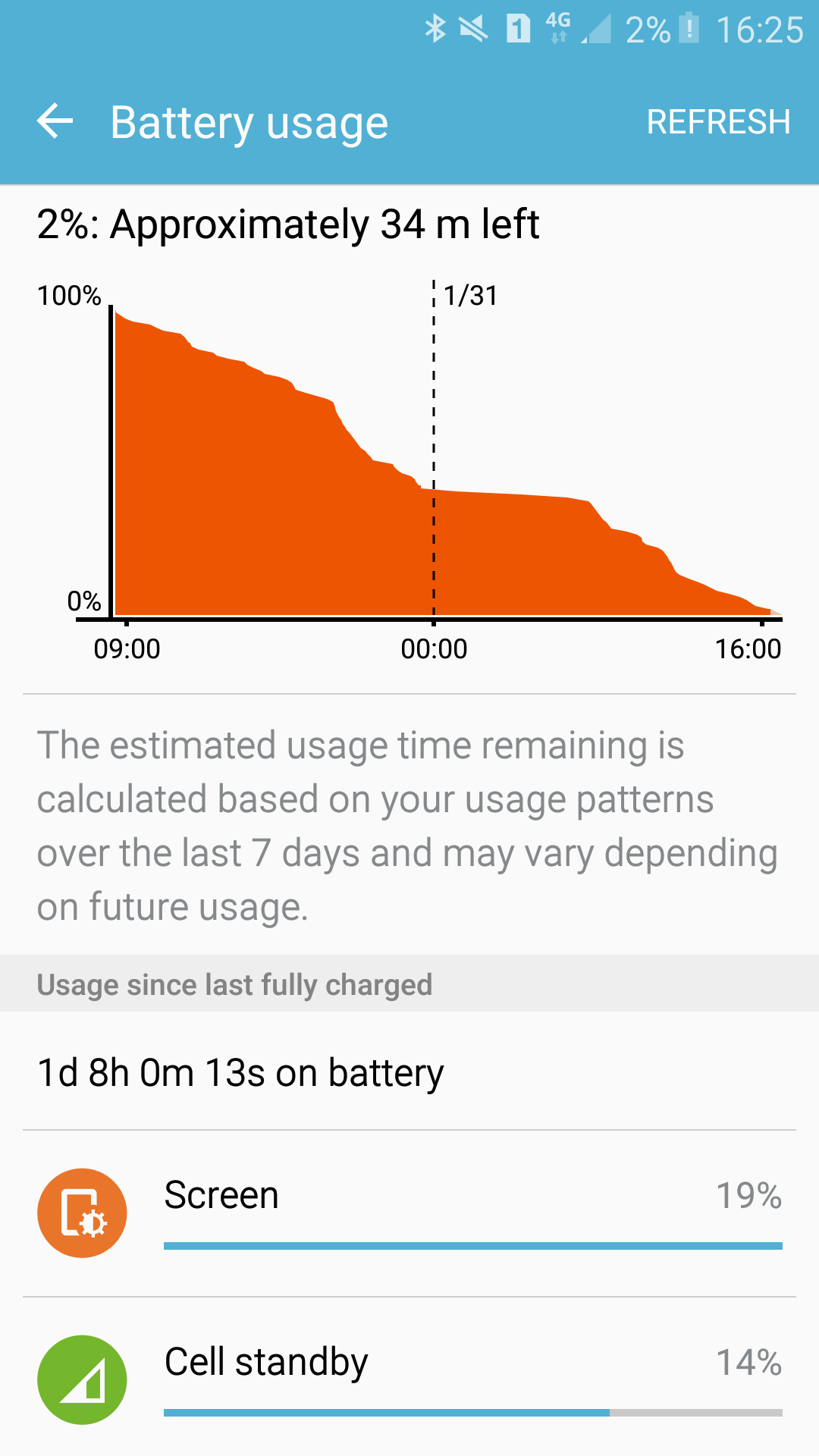Open Screen battery usage details

point(409,1213)
